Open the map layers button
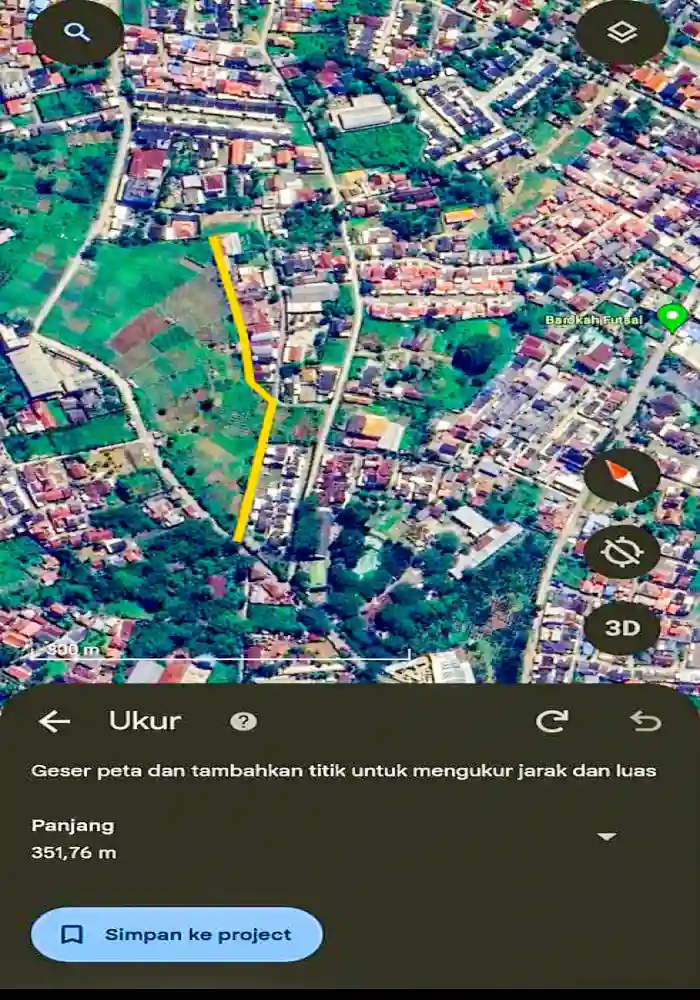This screenshot has width=700, height=1000. (x=622, y=32)
